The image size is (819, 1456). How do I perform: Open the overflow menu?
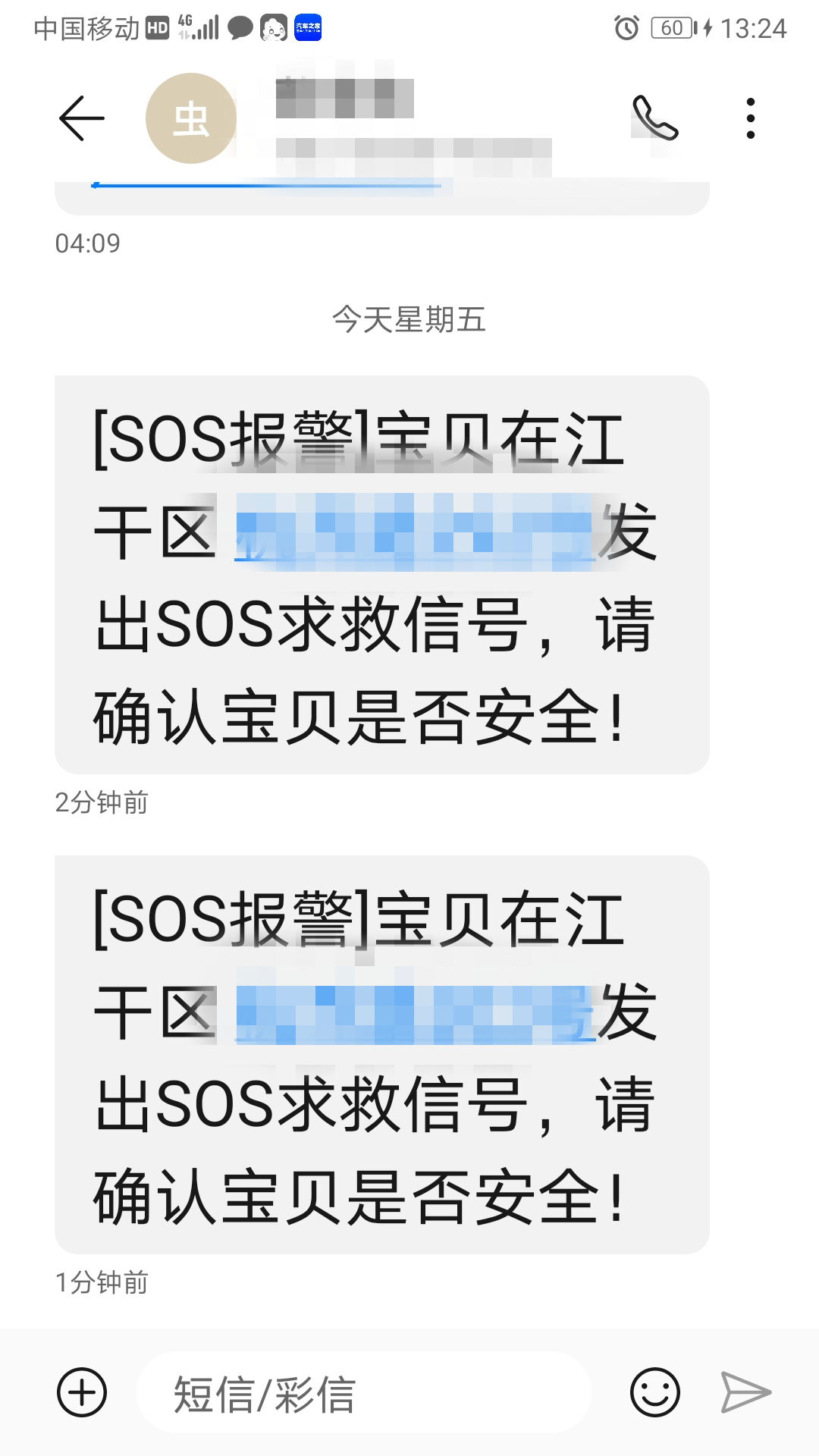(750, 118)
